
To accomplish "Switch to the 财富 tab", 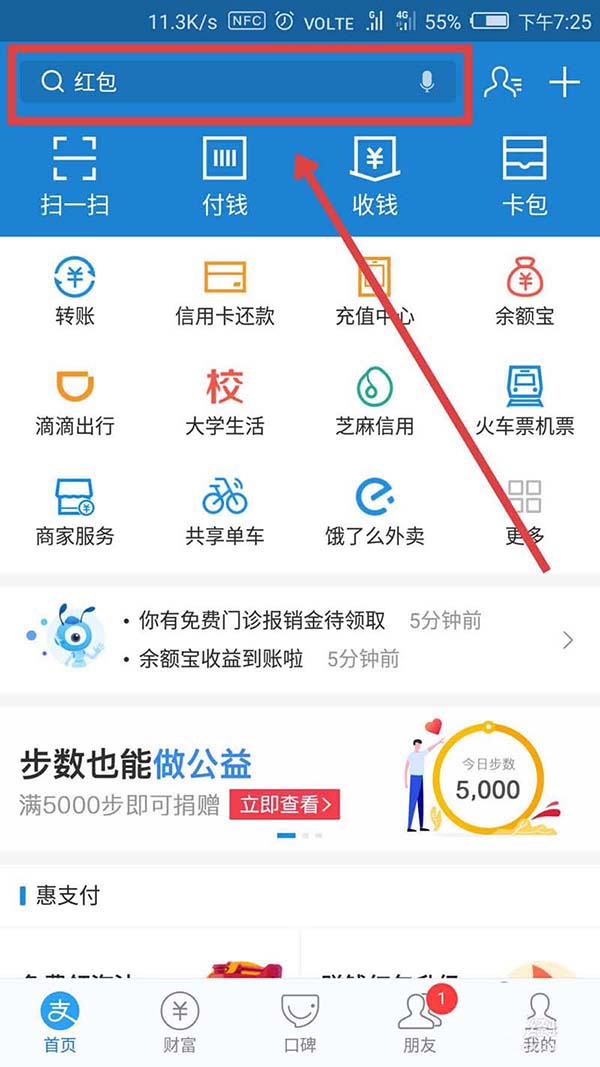I will (x=180, y=1025).
